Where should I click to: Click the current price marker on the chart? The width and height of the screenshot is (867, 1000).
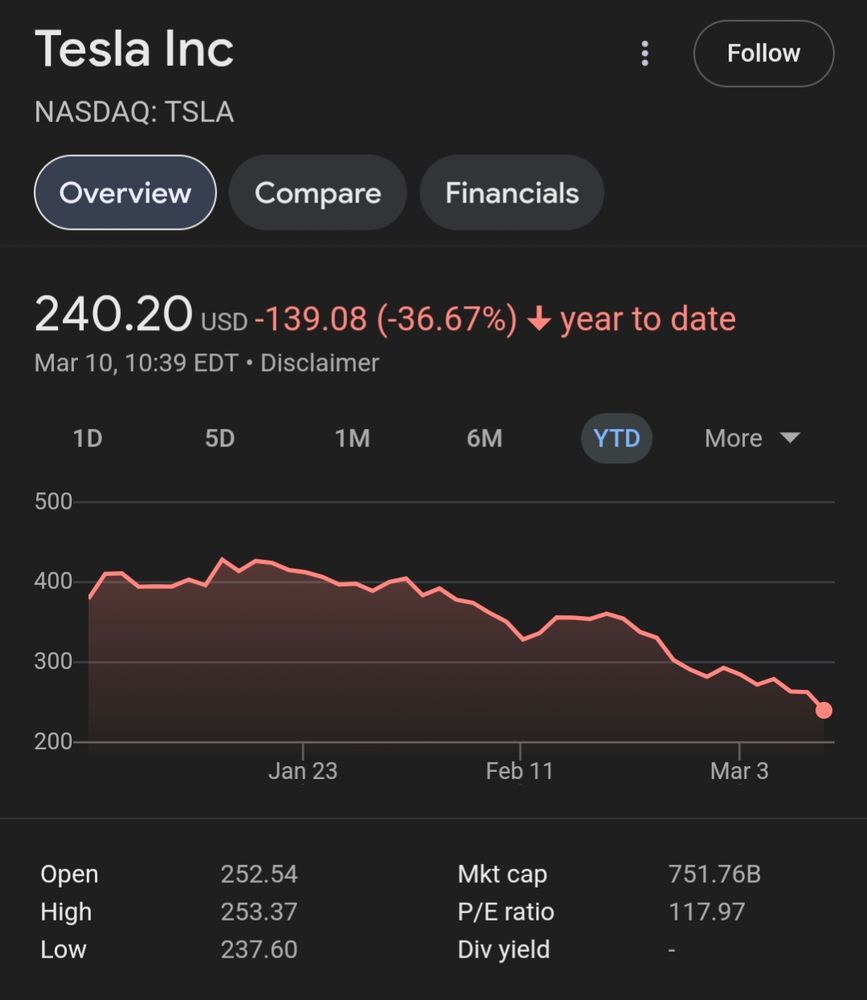click(x=823, y=709)
